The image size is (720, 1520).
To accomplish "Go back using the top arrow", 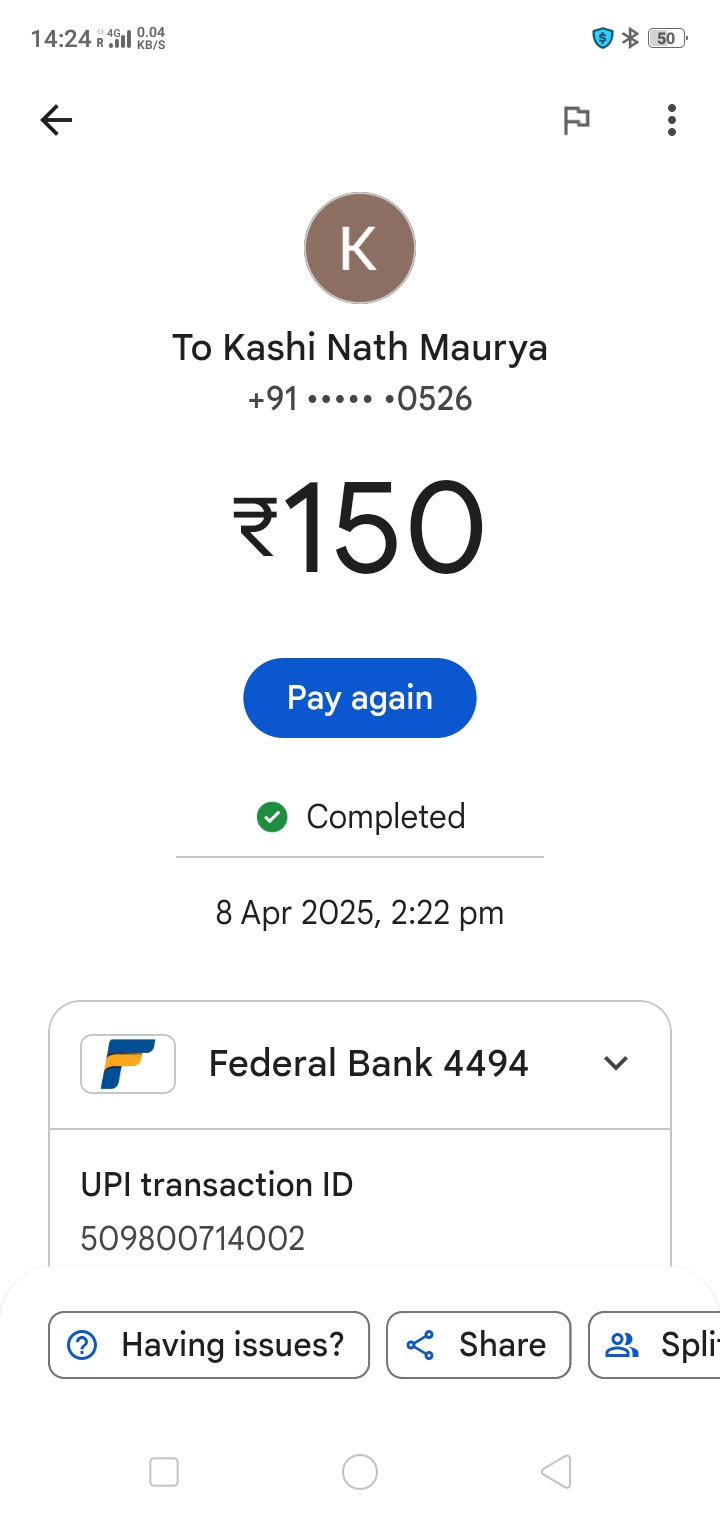I will pyautogui.click(x=56, y=121).
